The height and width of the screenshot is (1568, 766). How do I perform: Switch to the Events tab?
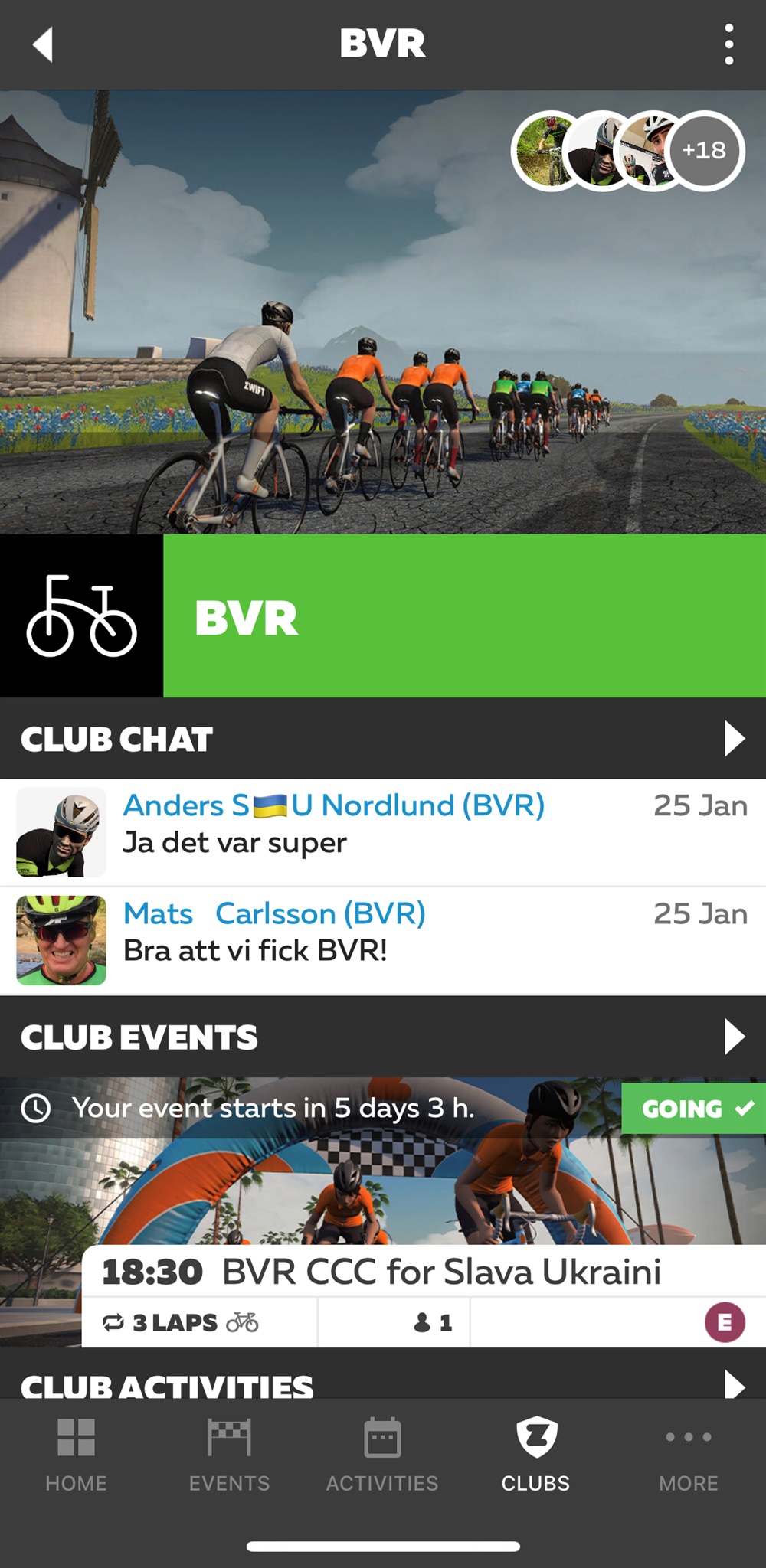click(230, 1455)
